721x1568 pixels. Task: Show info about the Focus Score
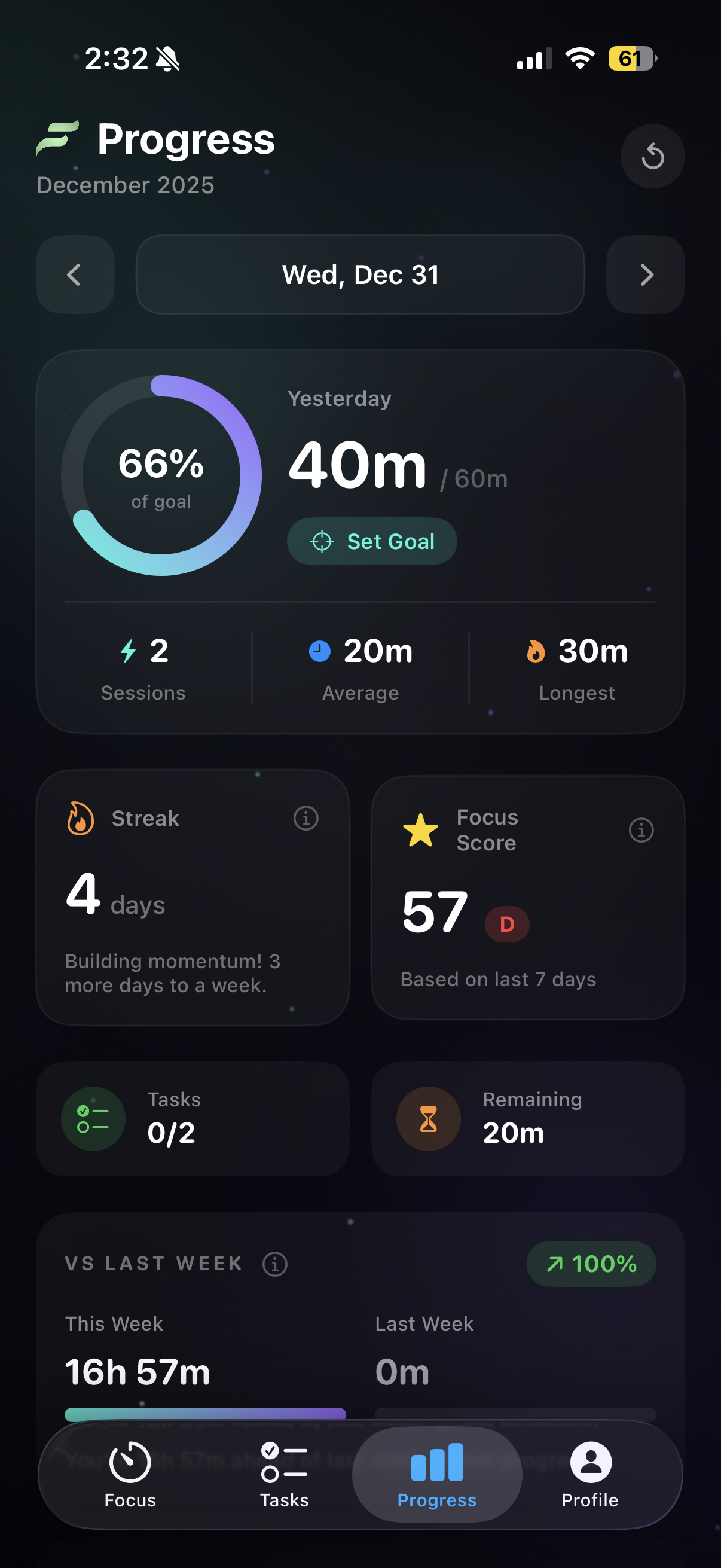point(641,829)
